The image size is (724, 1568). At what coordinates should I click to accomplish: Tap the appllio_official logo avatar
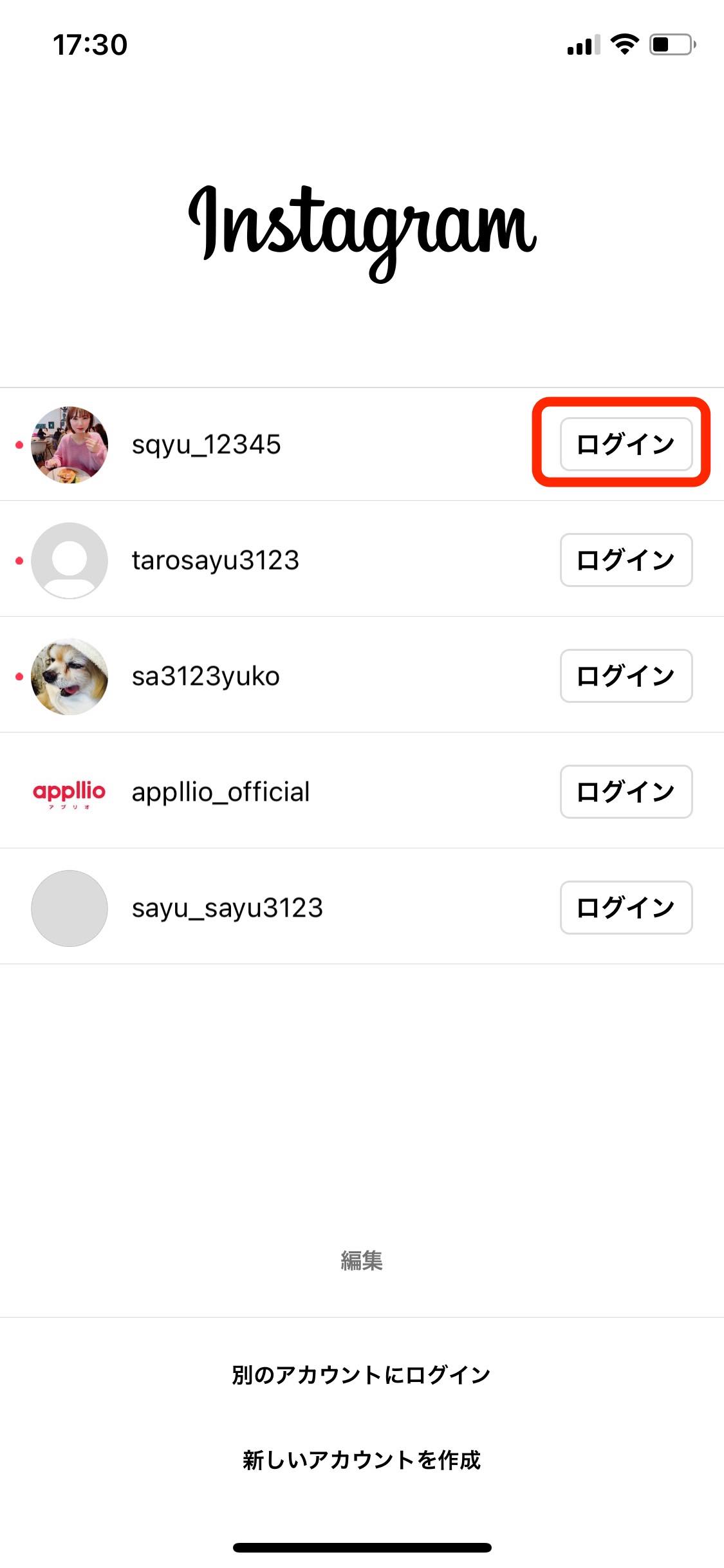click(69, 792)
